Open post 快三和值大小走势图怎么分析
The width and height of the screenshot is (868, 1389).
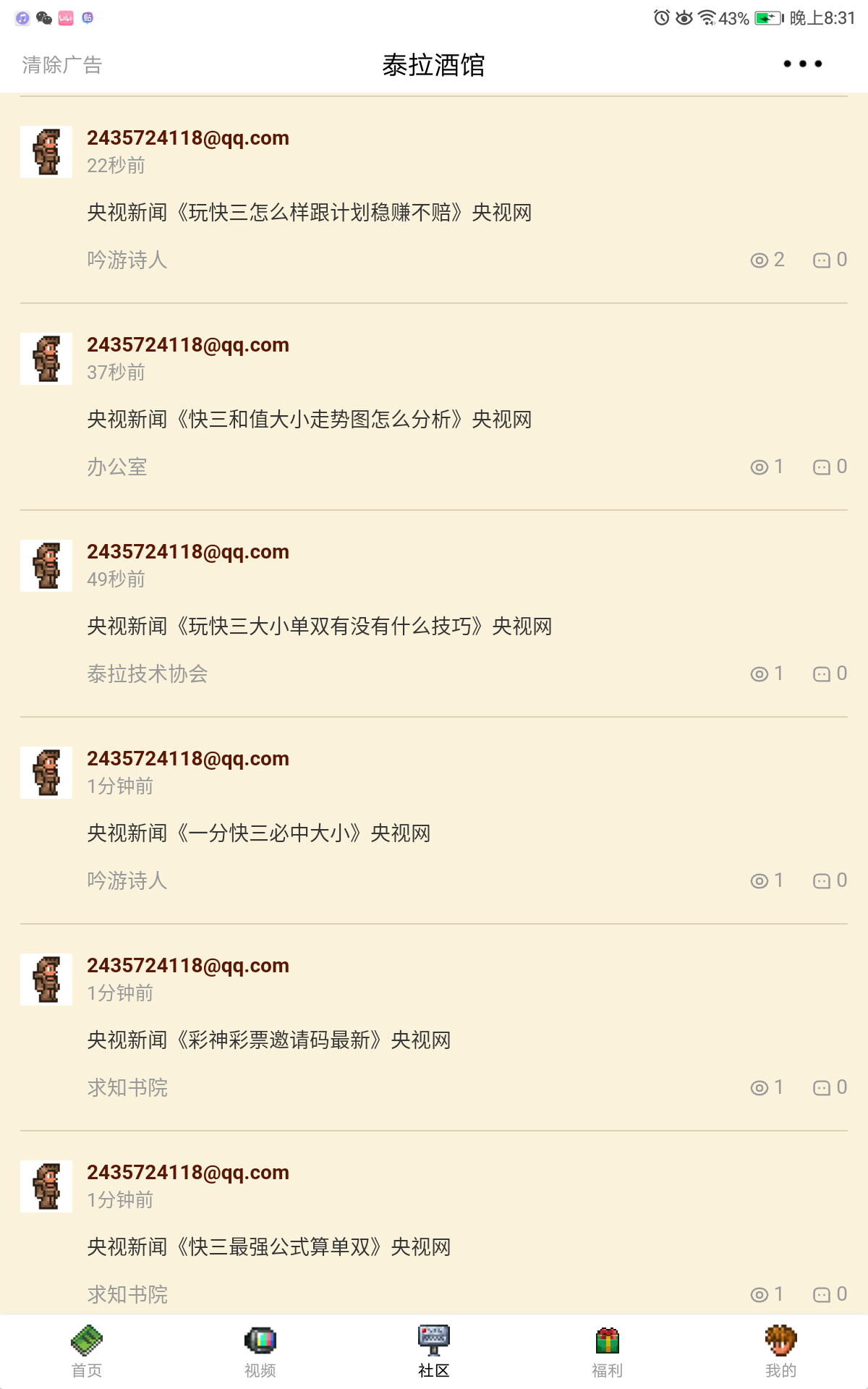pos(310,420)
